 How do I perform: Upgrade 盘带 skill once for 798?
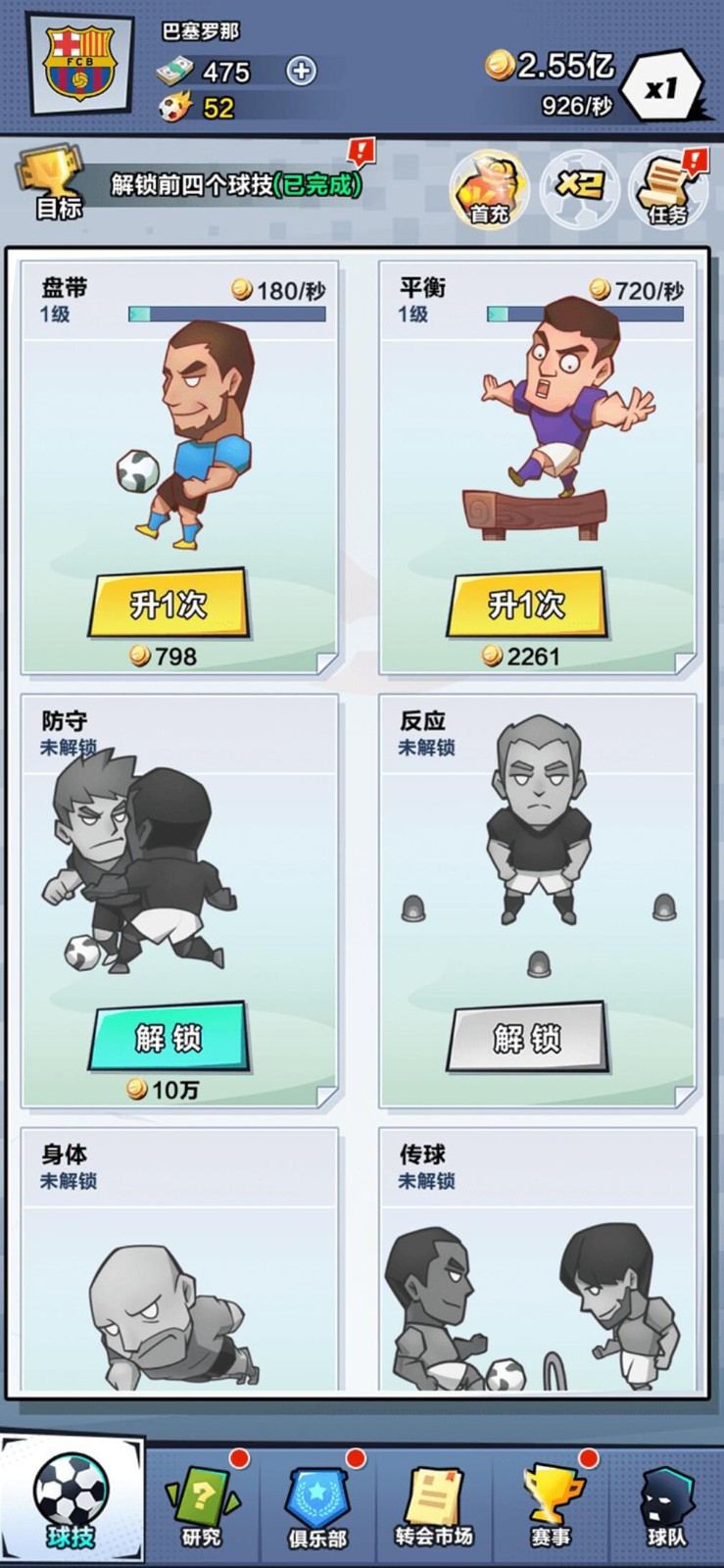169,604
